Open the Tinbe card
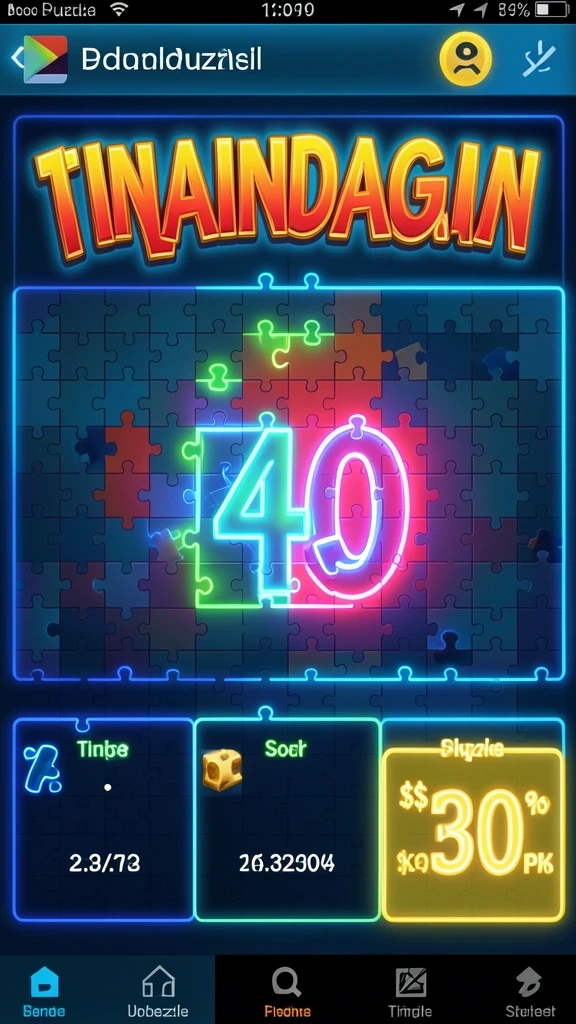 [103, 819]
